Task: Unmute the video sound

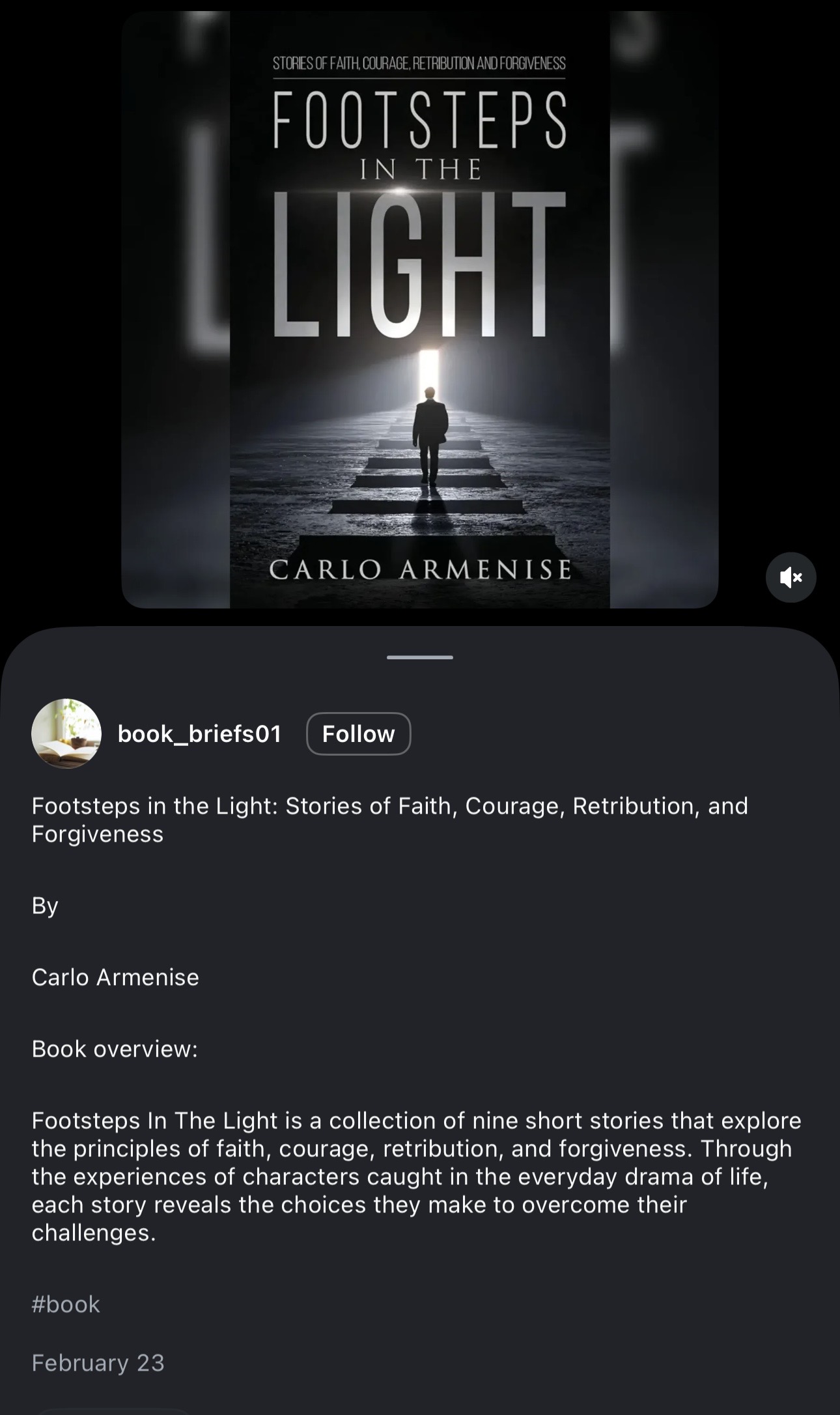Action: (x=791, y=577)
